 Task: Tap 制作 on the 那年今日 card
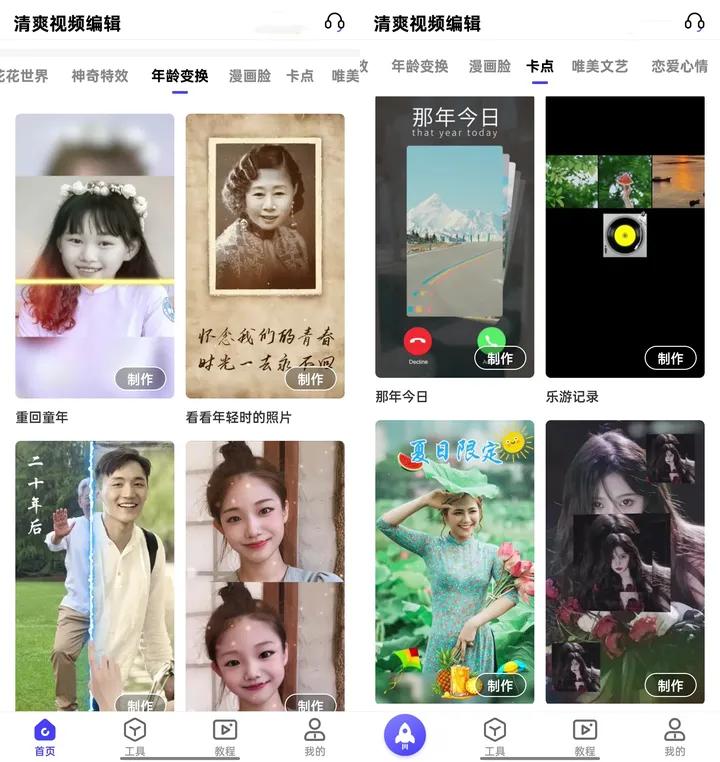click(500, 358)
